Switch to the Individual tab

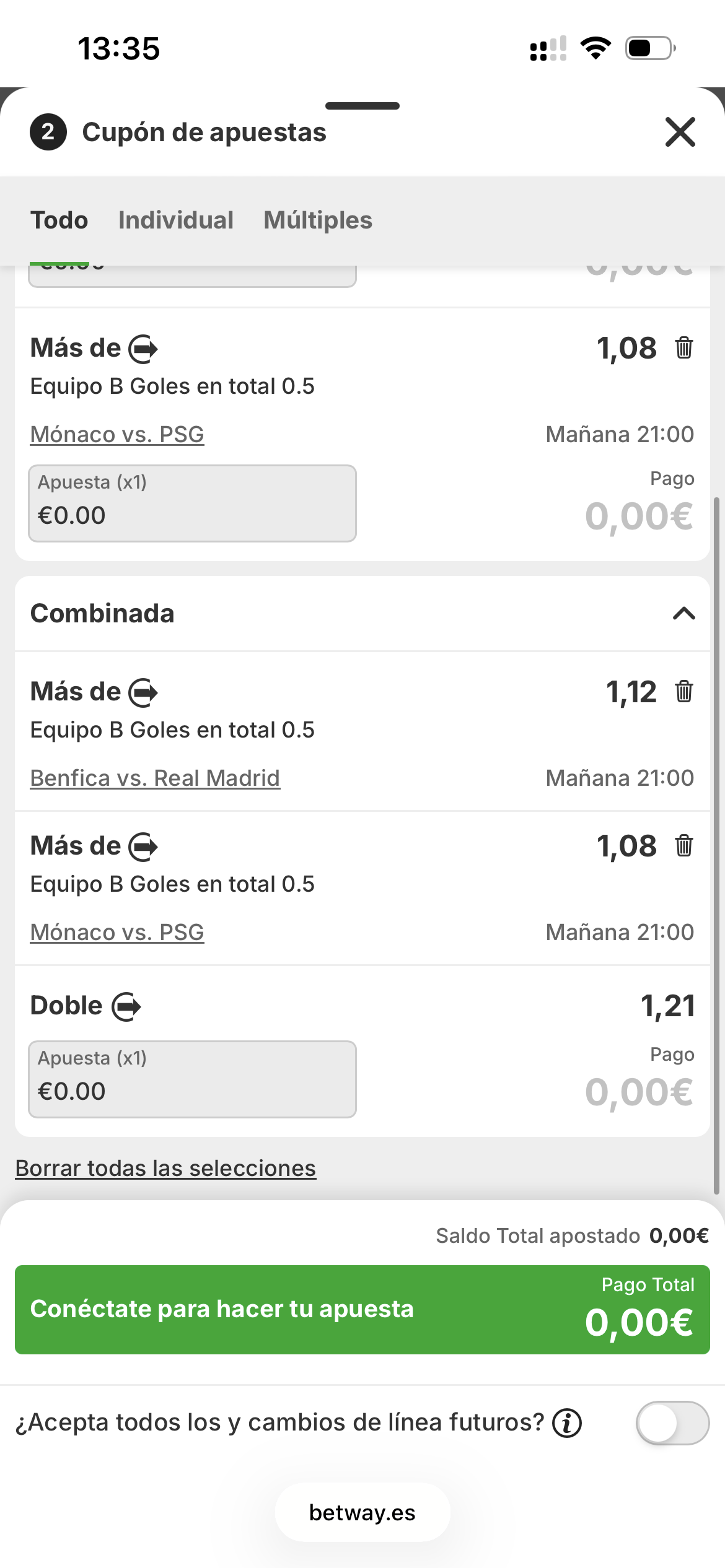pos(176,220)
